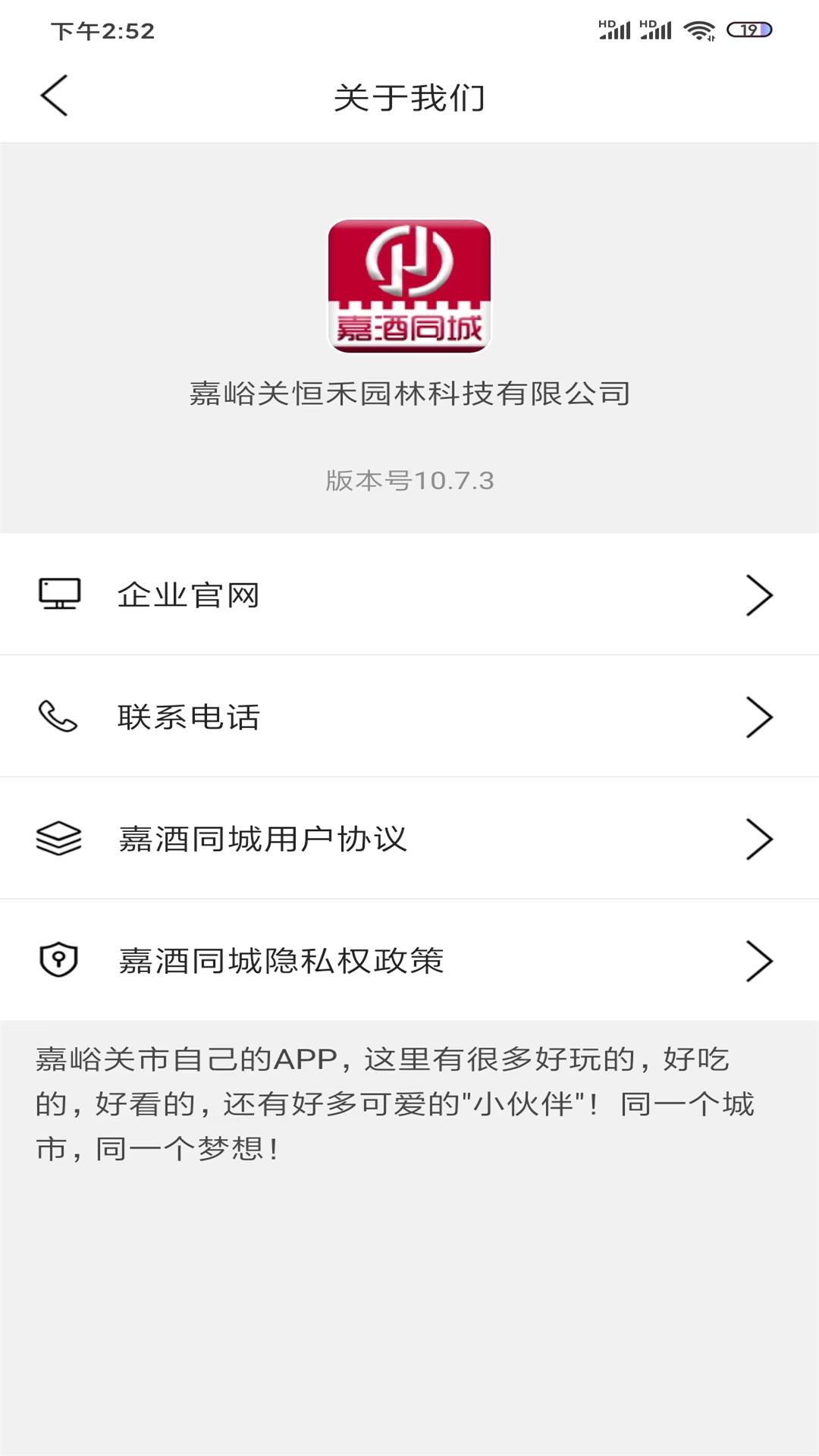The image size is (819, 1456).
Task: Open the 企业官网 entry
Action: [190, 595]
